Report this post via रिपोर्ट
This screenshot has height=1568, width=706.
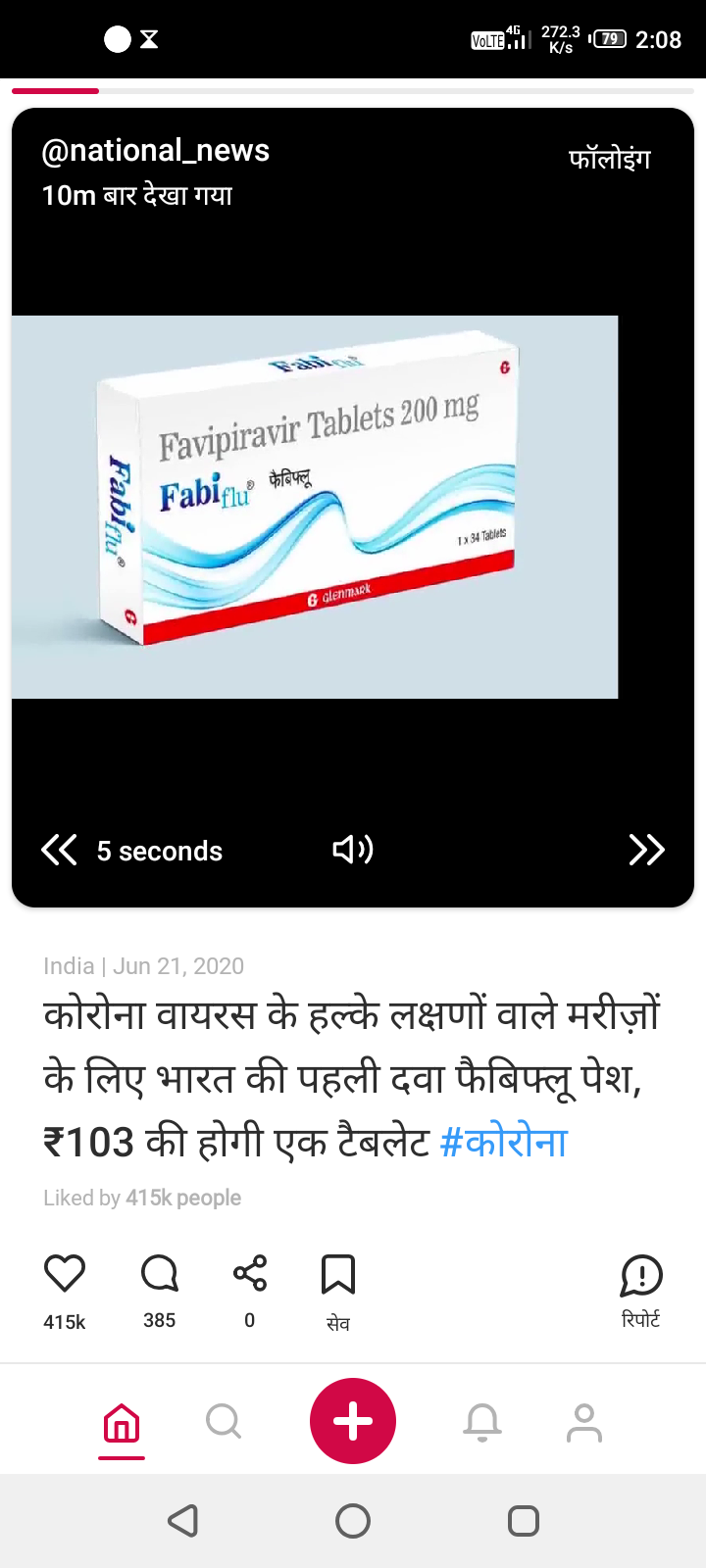[641, 1275]
